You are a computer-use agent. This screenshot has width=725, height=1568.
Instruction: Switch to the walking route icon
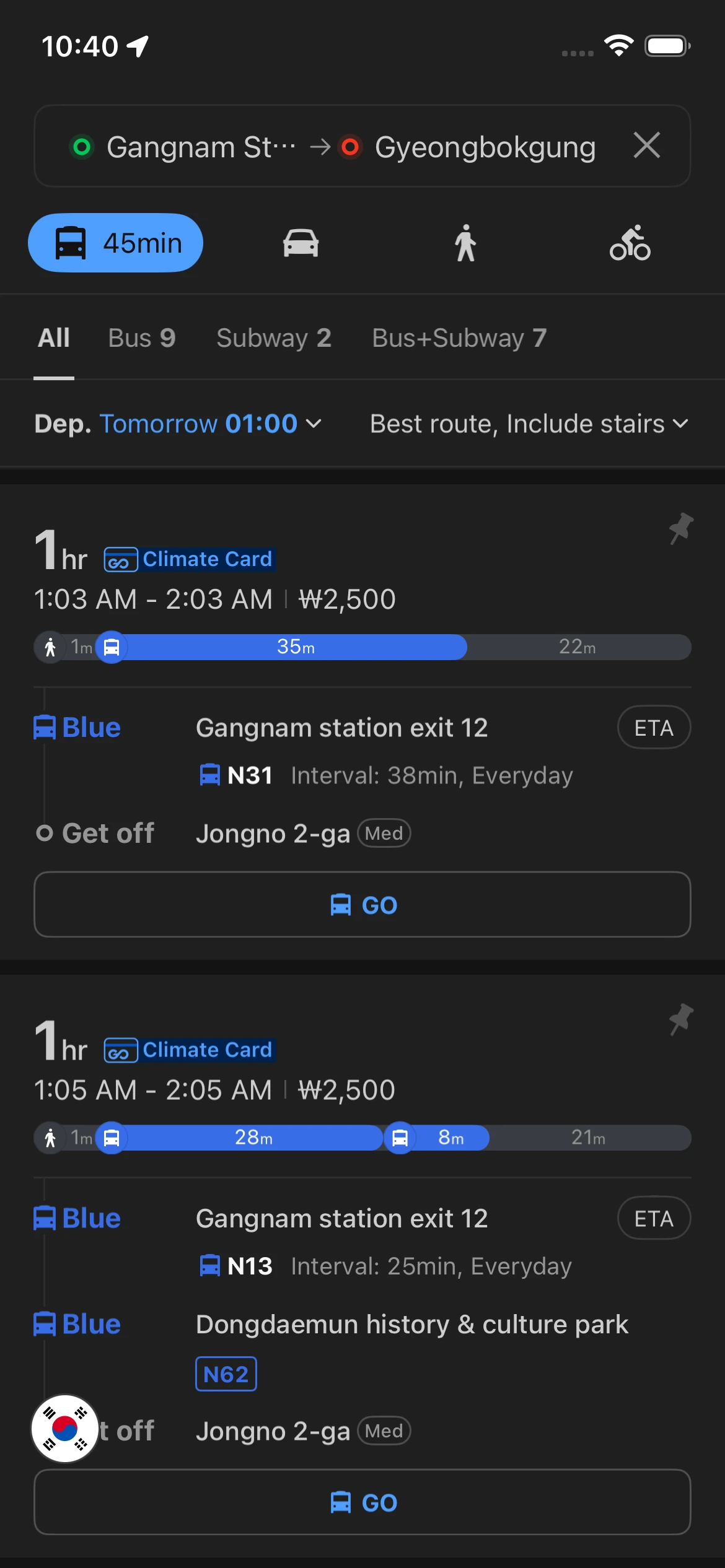click(466, 243)
